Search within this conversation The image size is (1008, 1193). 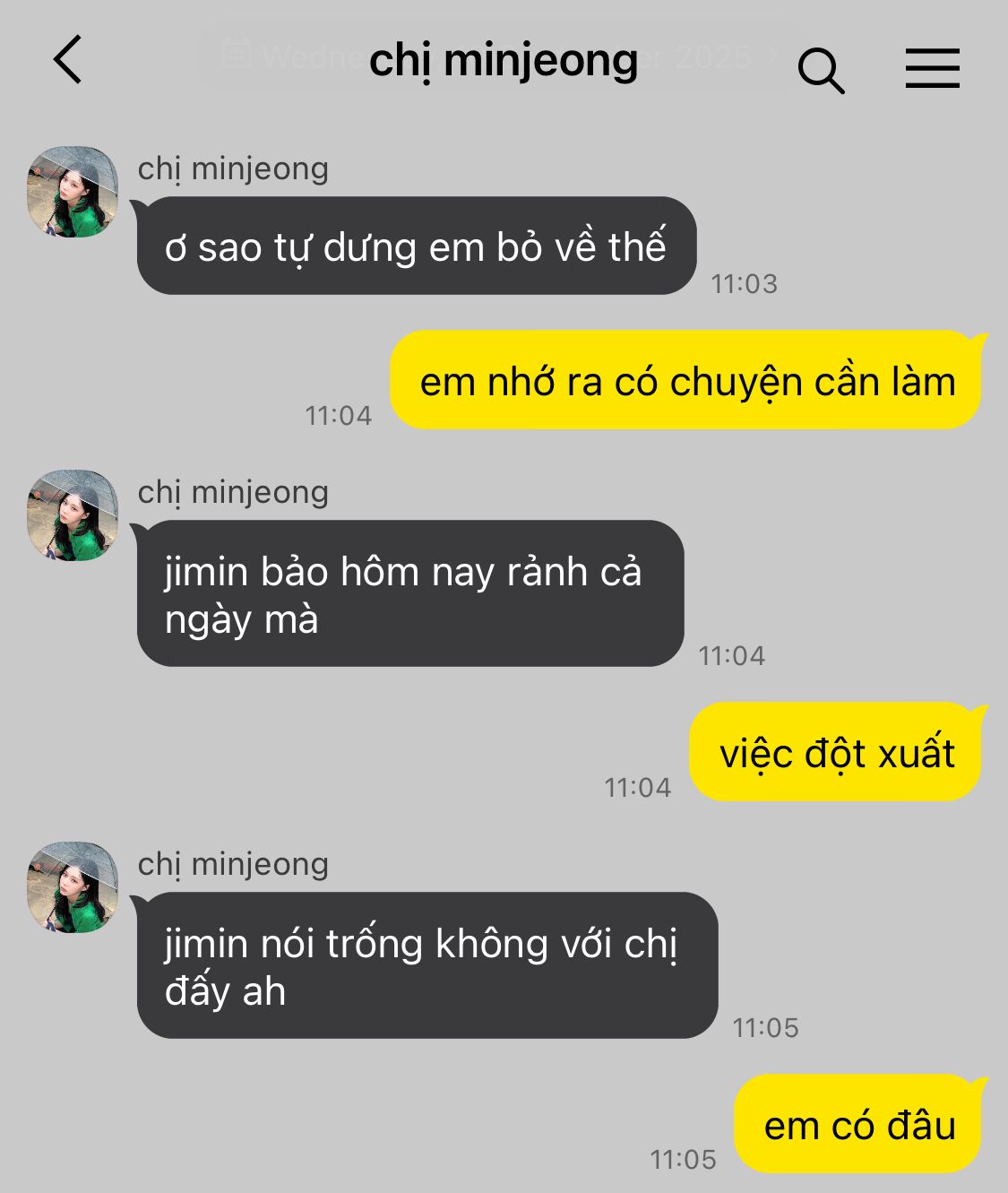click(821, 70)
